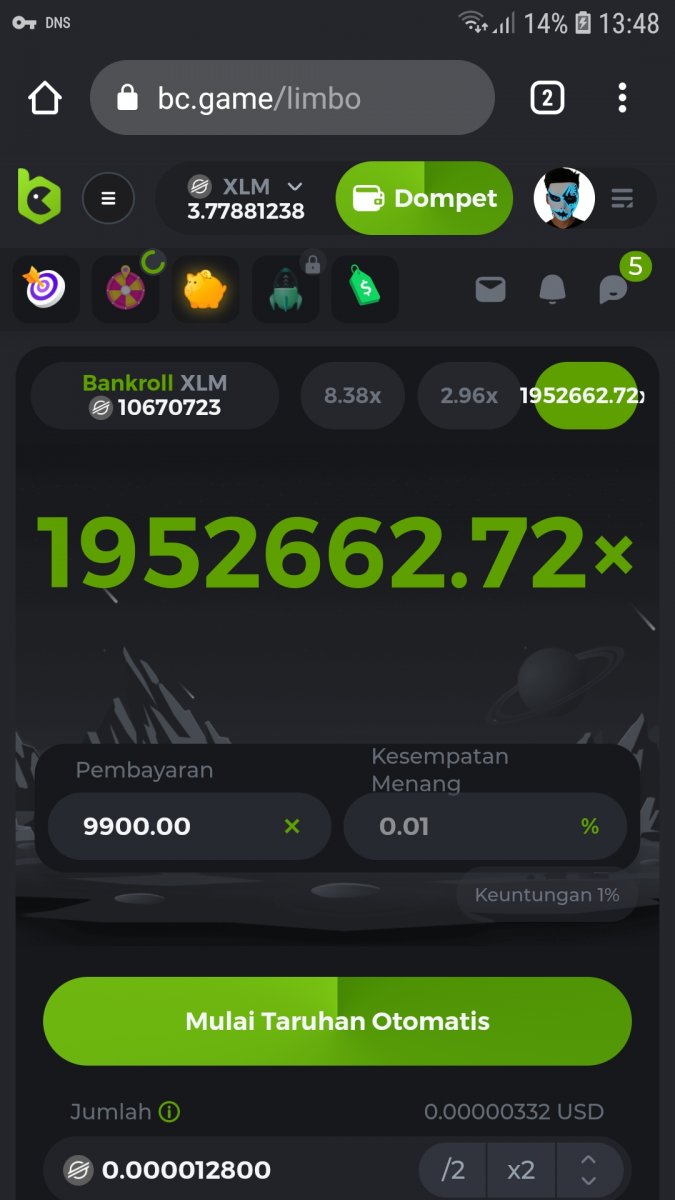
Task: Halve the bet amount with /2
Action: (454, 1170)
